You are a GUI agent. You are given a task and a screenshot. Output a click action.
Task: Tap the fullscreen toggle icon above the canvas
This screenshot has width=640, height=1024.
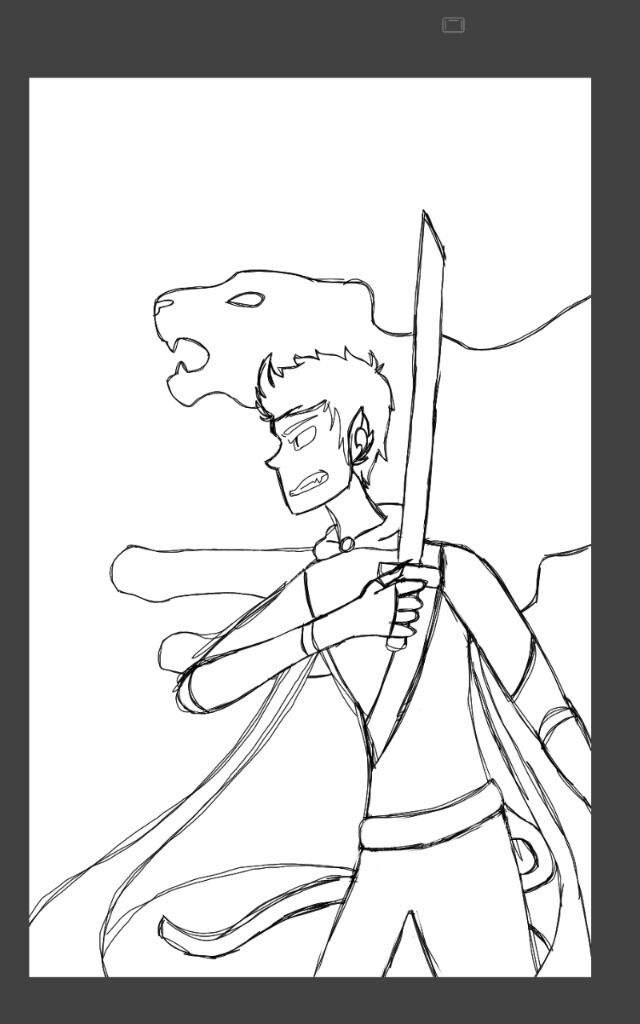[x=453, y=25]
